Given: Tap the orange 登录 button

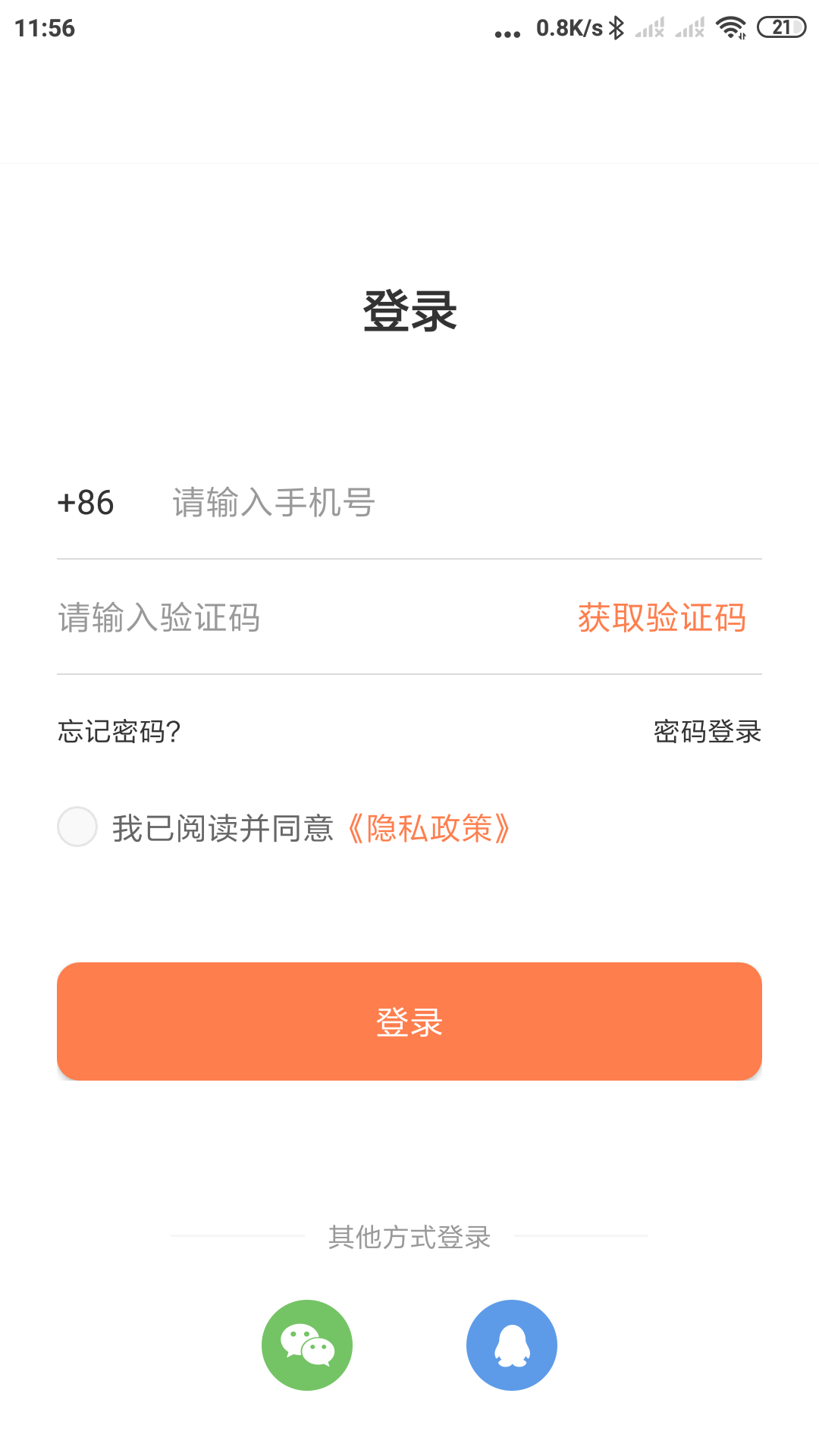Looking at the screenshot, I should pos(409,1021).
